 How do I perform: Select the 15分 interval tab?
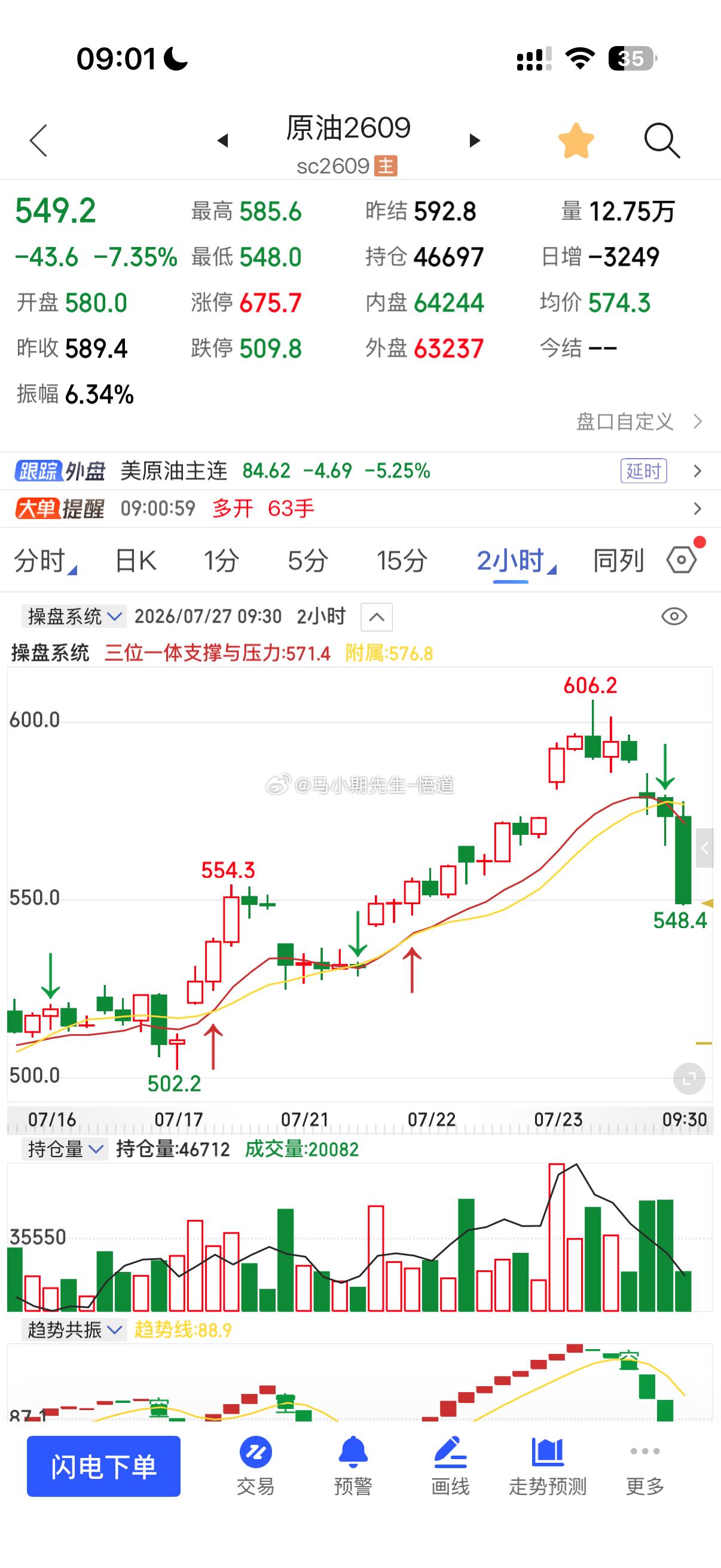402,560
